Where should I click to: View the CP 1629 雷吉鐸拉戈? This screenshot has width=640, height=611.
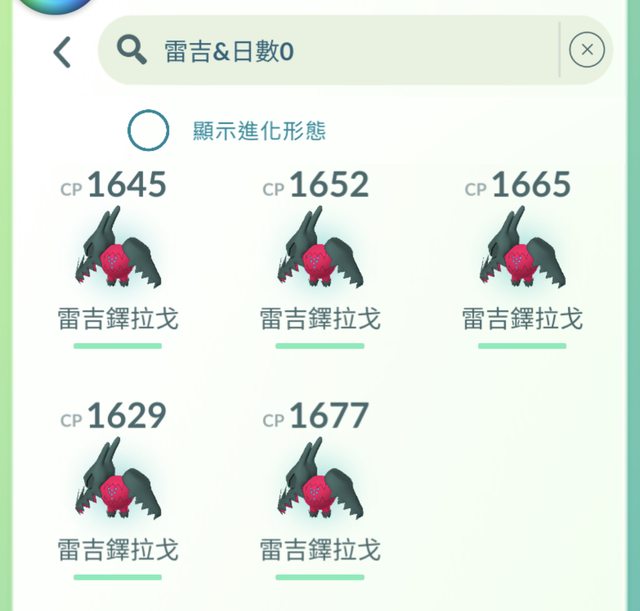coord(117,480)
